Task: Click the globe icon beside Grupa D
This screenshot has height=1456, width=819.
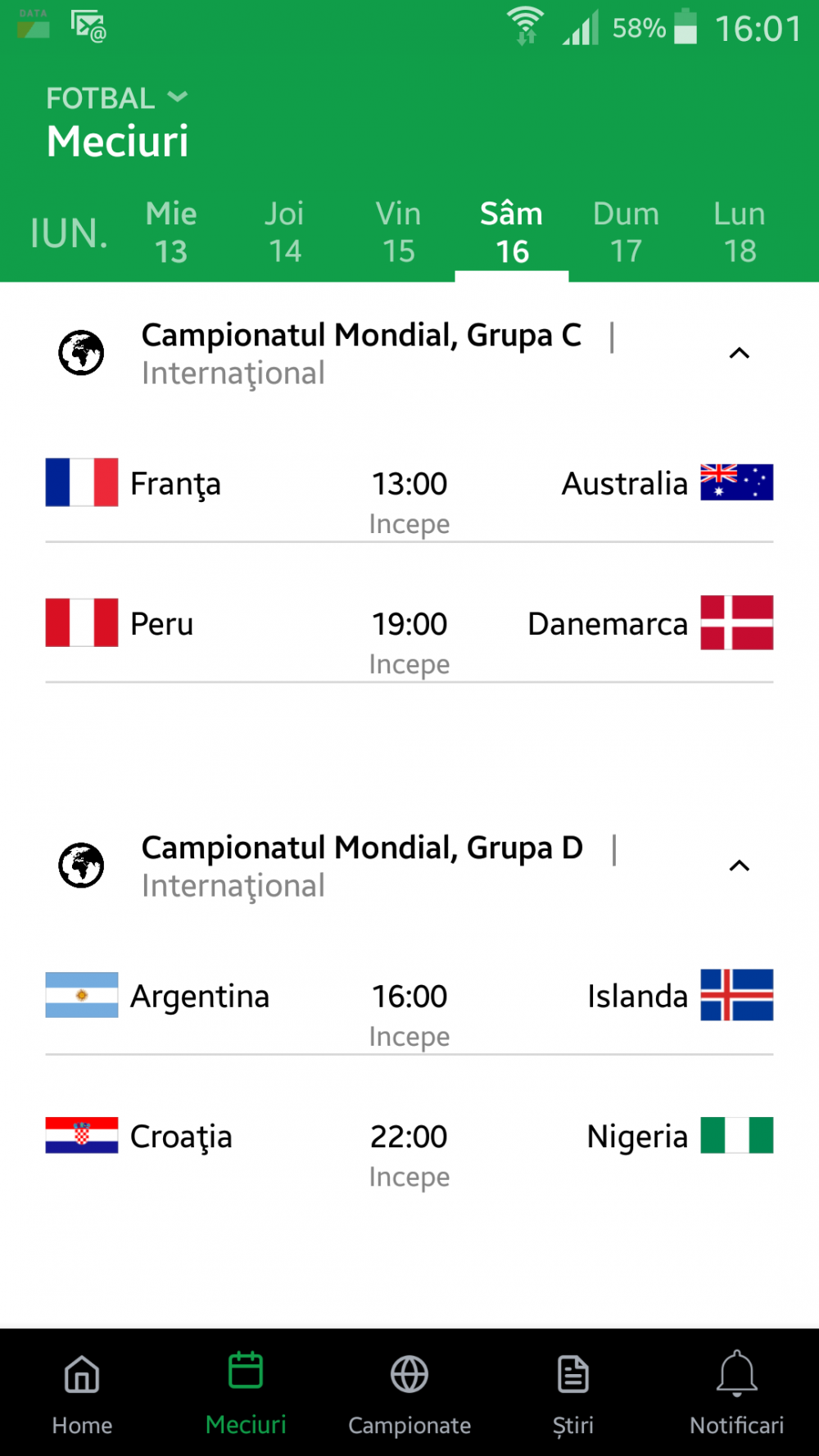Action: point(81,866)
